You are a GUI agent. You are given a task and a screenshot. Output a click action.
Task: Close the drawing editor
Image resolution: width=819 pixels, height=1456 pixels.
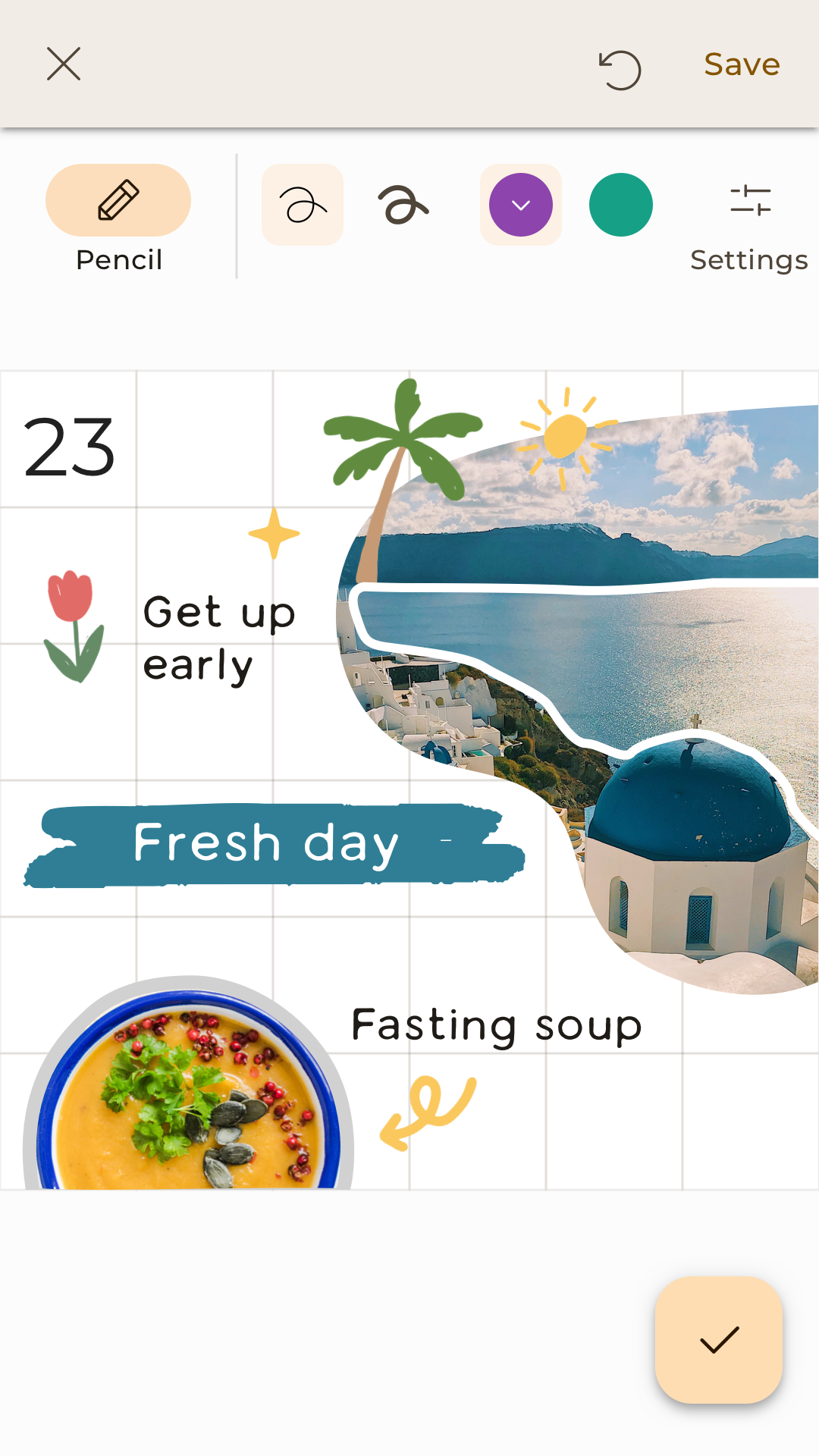(64, 64)
